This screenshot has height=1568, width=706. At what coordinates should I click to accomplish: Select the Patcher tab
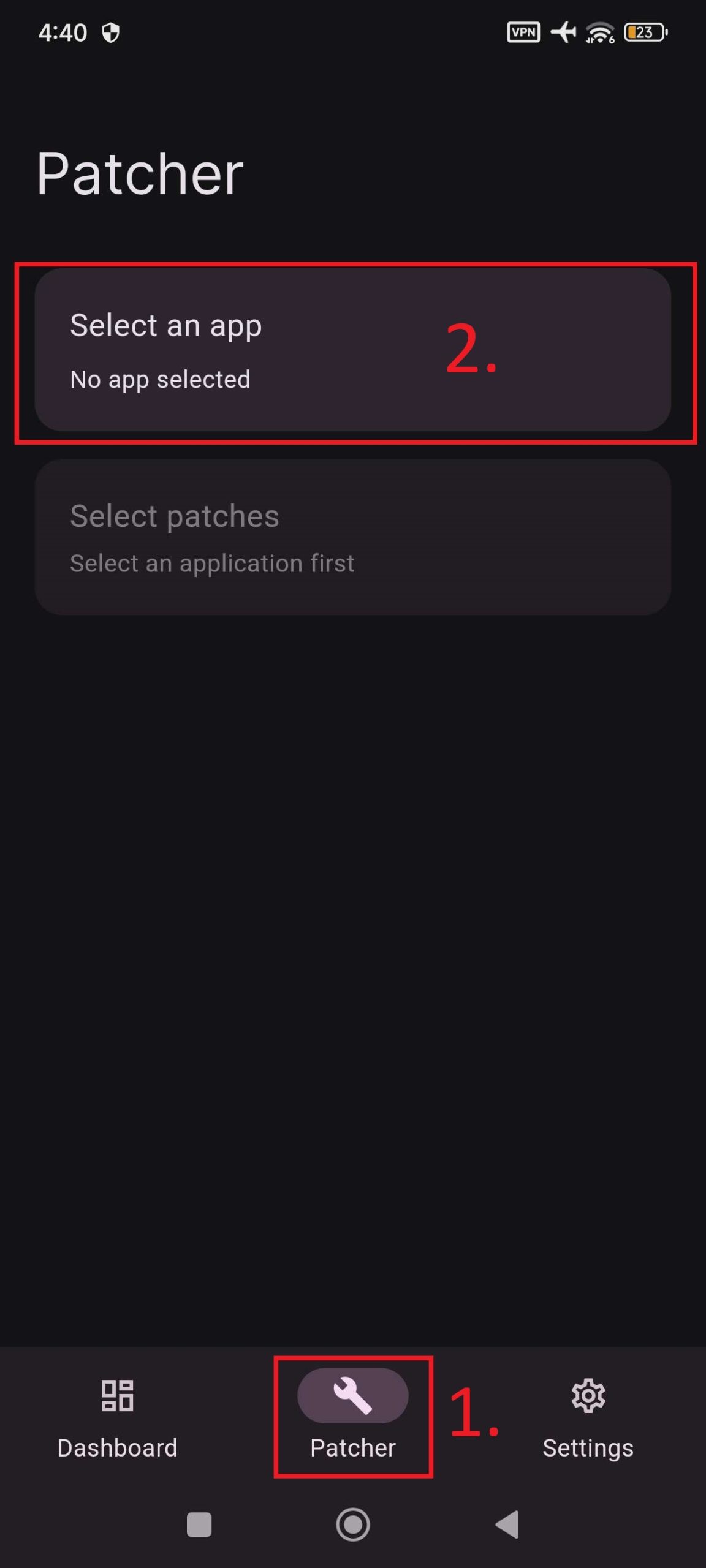(x=352, y=1415)
